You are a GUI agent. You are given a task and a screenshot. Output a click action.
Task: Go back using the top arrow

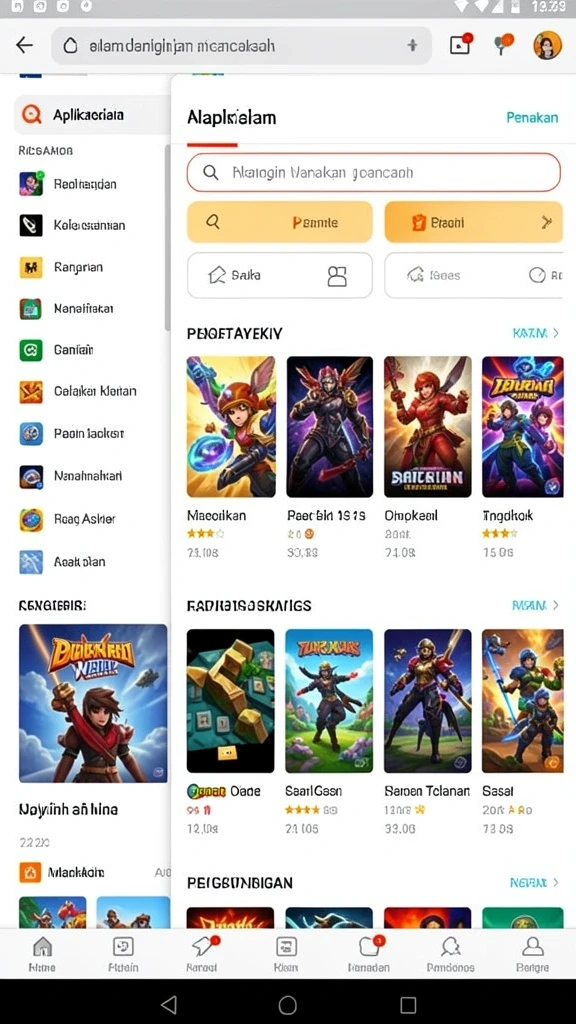tap(24, 45)
